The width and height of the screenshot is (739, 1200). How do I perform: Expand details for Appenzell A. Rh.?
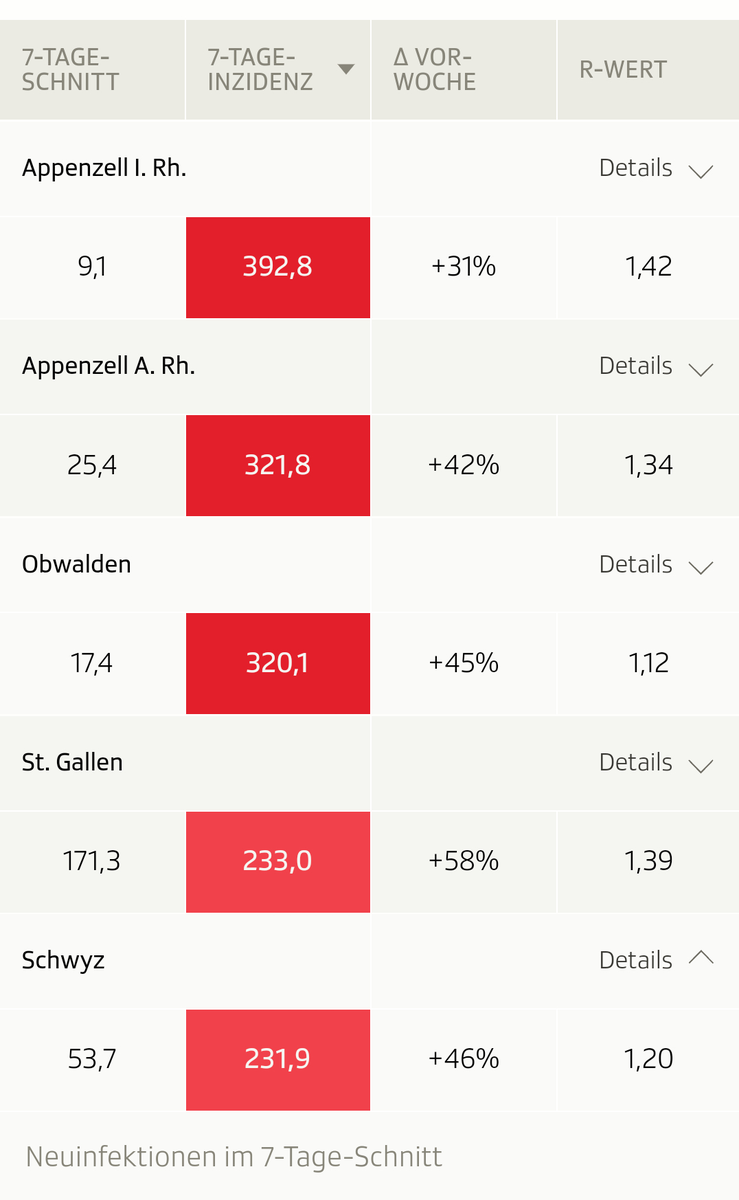(655, 367)
